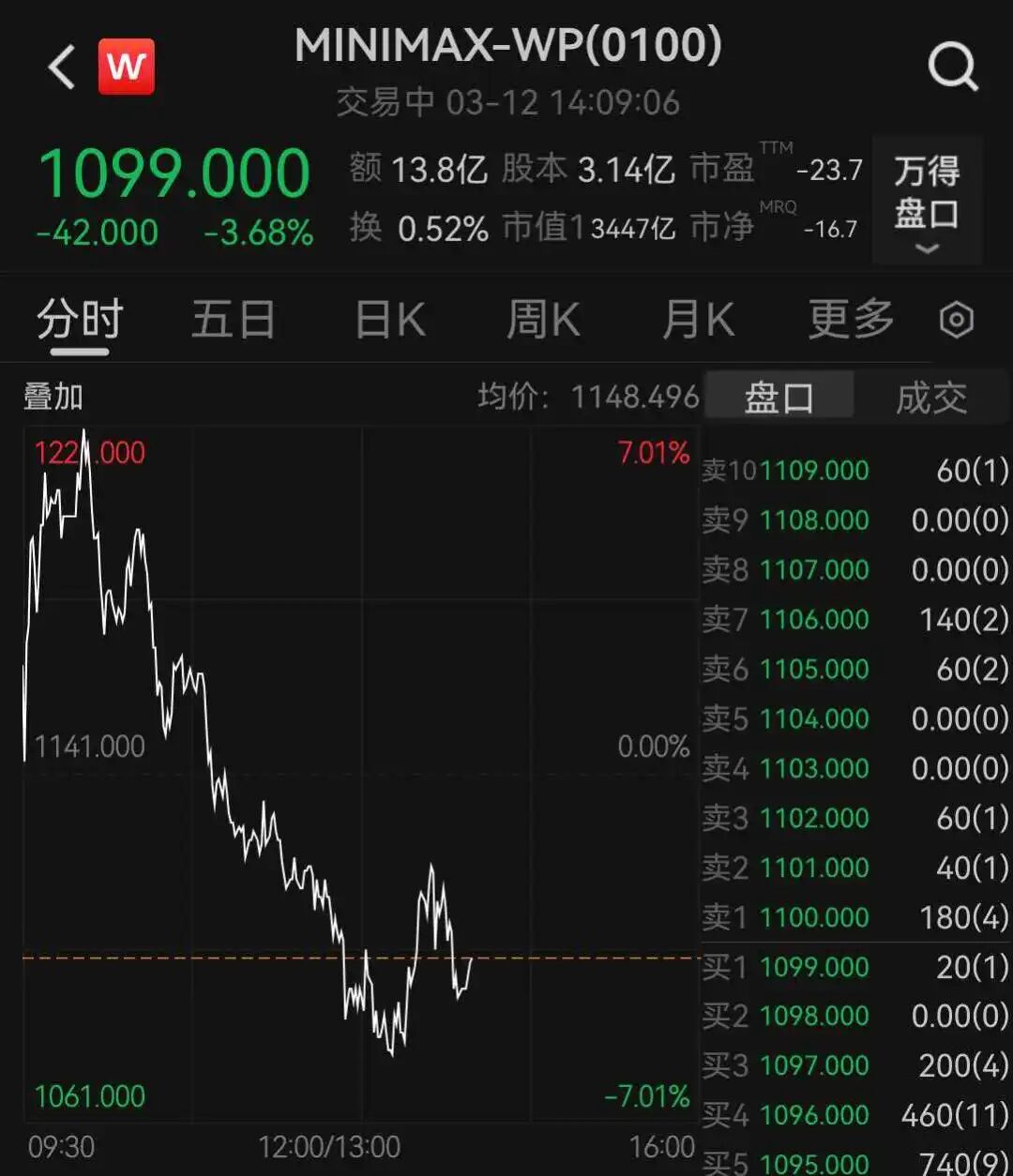Open chart settings hexagon icon
Image resolution: width=1013 pixels, height=1176 pixels.
click(x=957, y=321)
